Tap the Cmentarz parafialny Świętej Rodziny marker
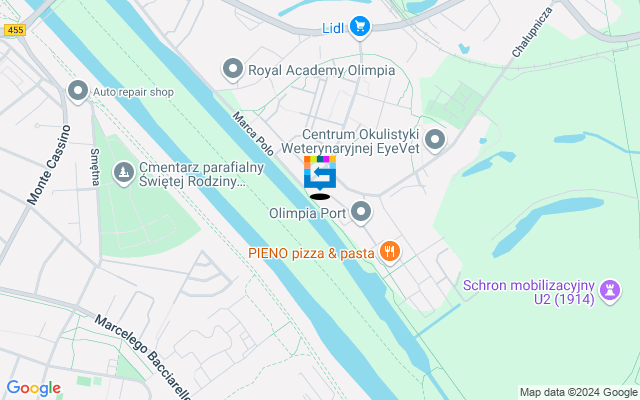Viewport: 640px width, 400px height. [x=124, y=174]
